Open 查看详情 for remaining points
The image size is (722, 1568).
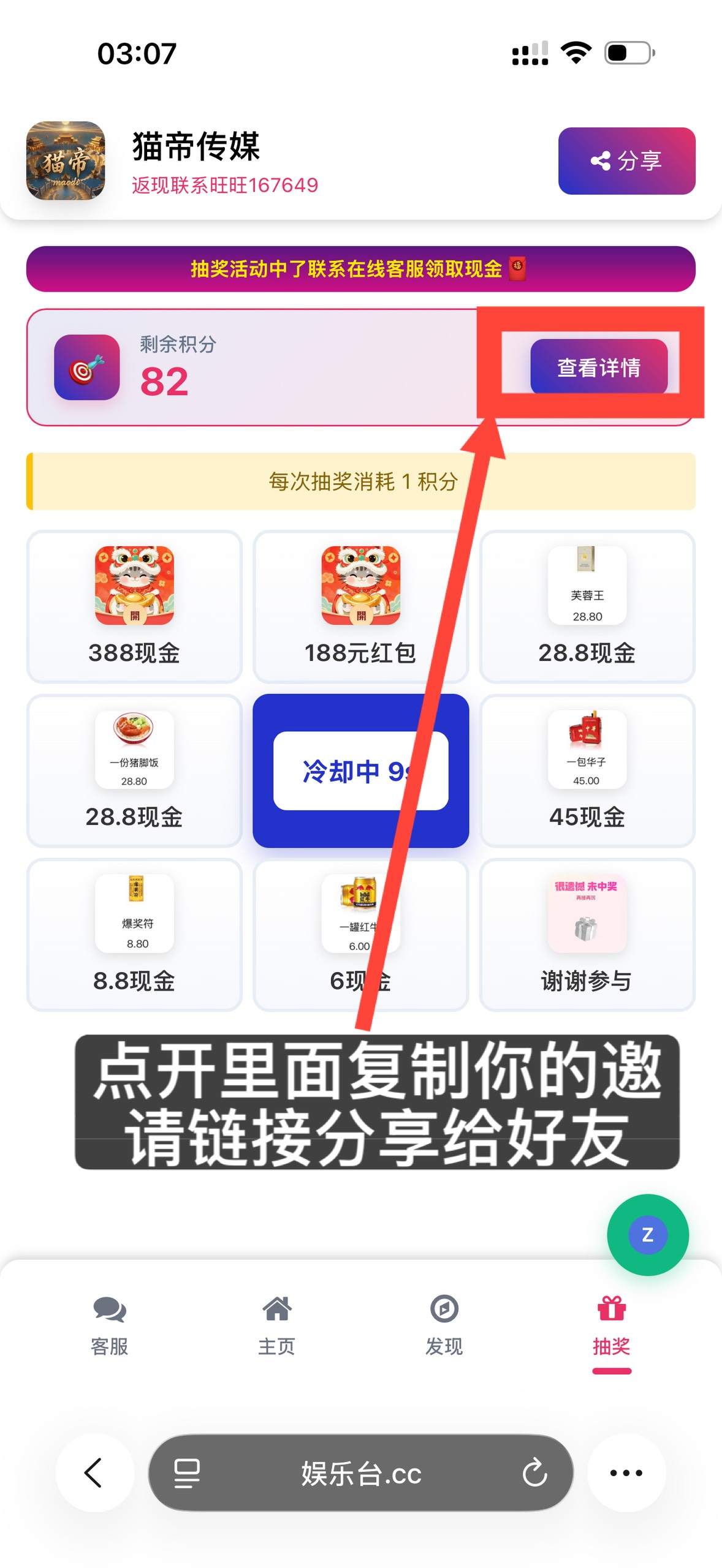click(x=598, y=367)
